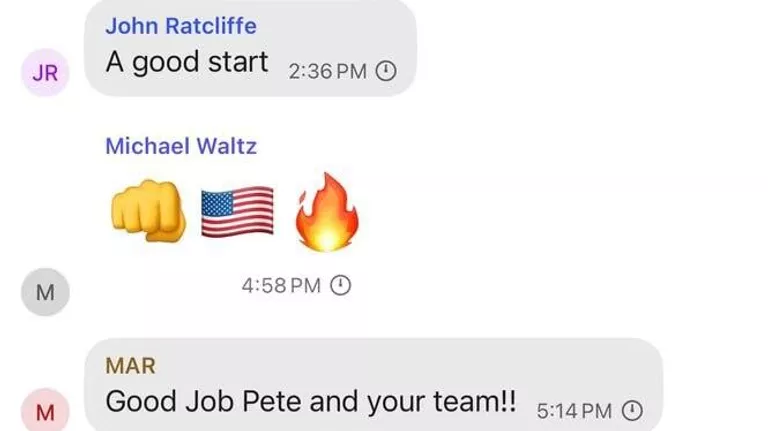Open MAR's pink M avatar
The width and height of the screenshot is (768, 431).
pyautogui.click(x=45, y=411)
